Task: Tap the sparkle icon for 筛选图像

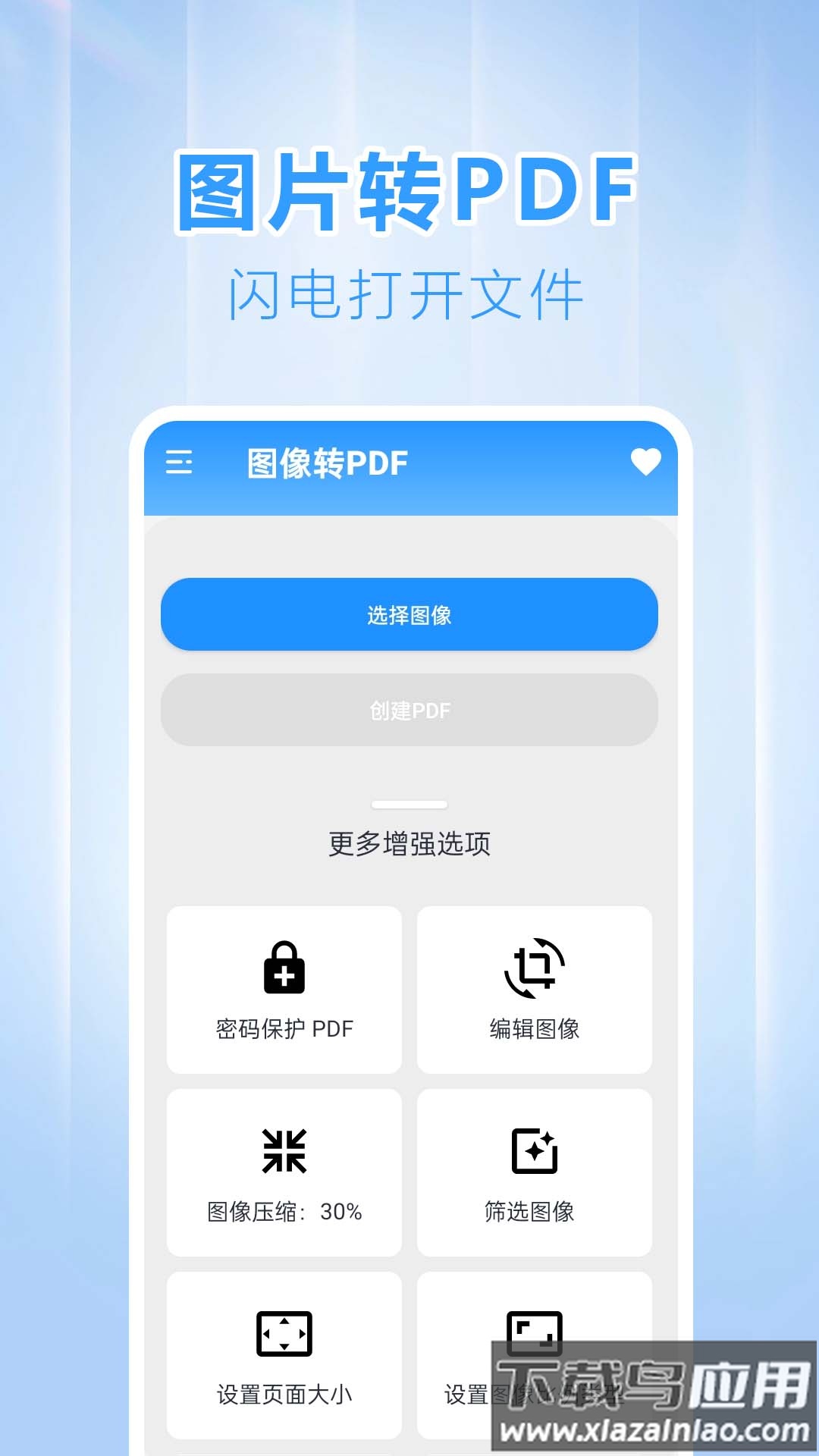Action: pos(534,1150)
